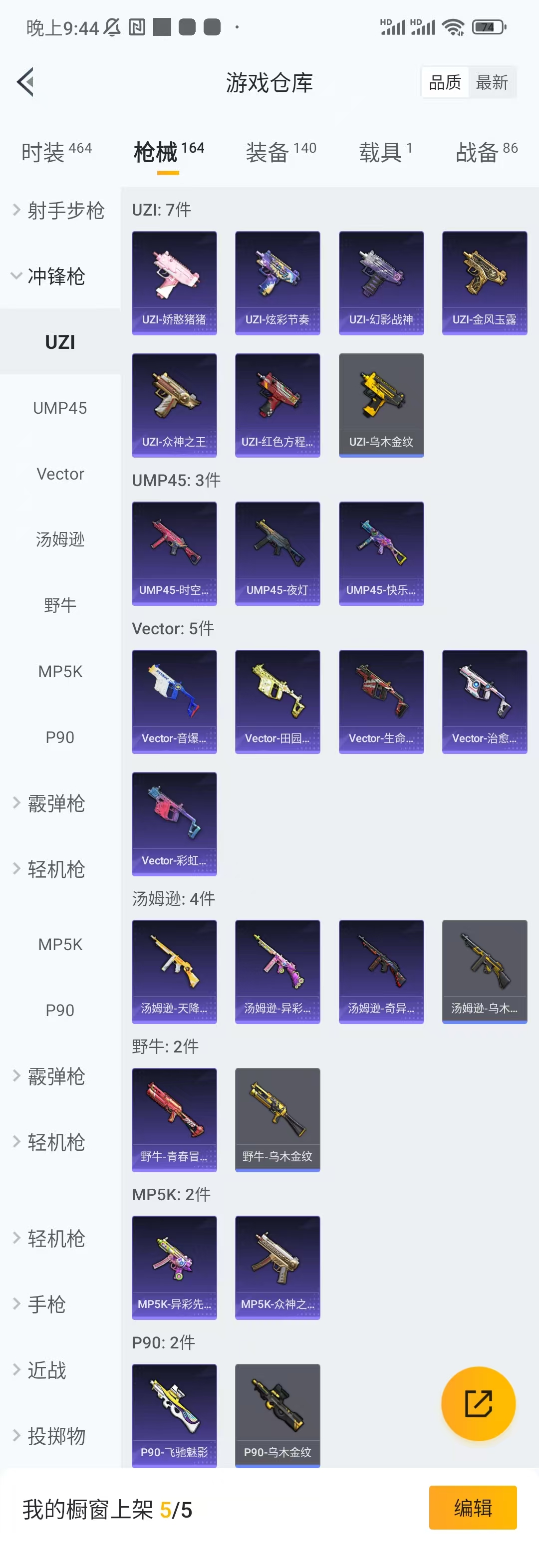Expand the 手枪 category
Screen dimensions: 539x1568
click(x=46, y=1305)
